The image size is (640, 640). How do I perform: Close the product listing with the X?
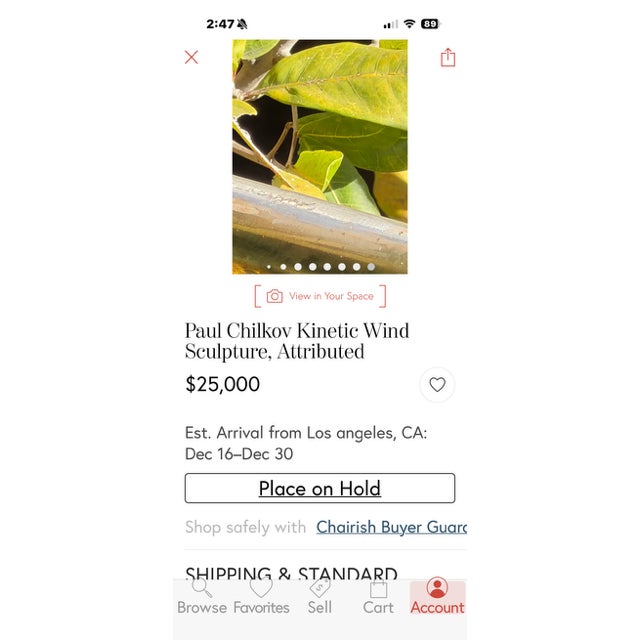pyautogui.click(x=192, y=57)
